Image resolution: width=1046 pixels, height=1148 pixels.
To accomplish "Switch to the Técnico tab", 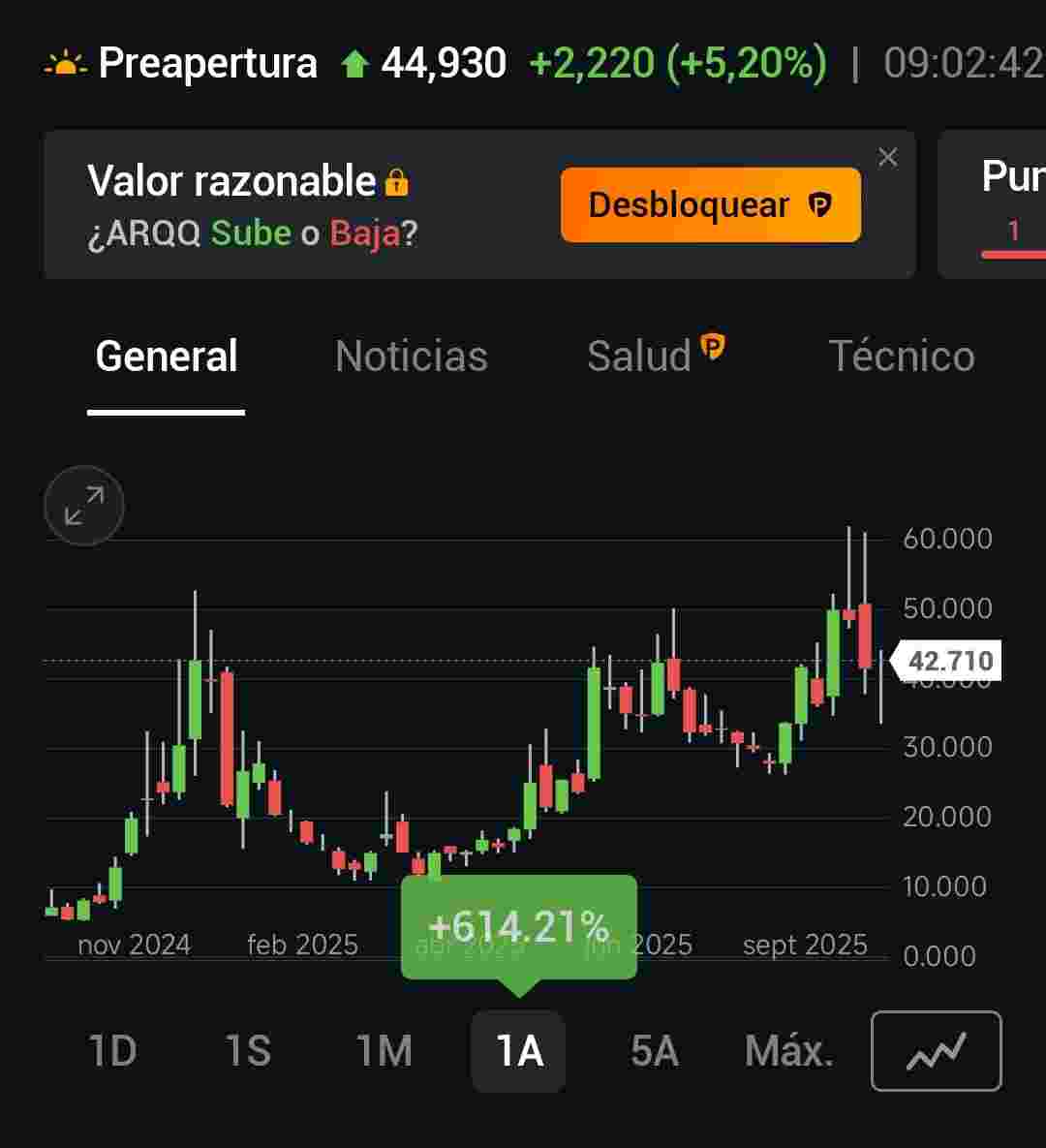I will (x=903, y=357).
